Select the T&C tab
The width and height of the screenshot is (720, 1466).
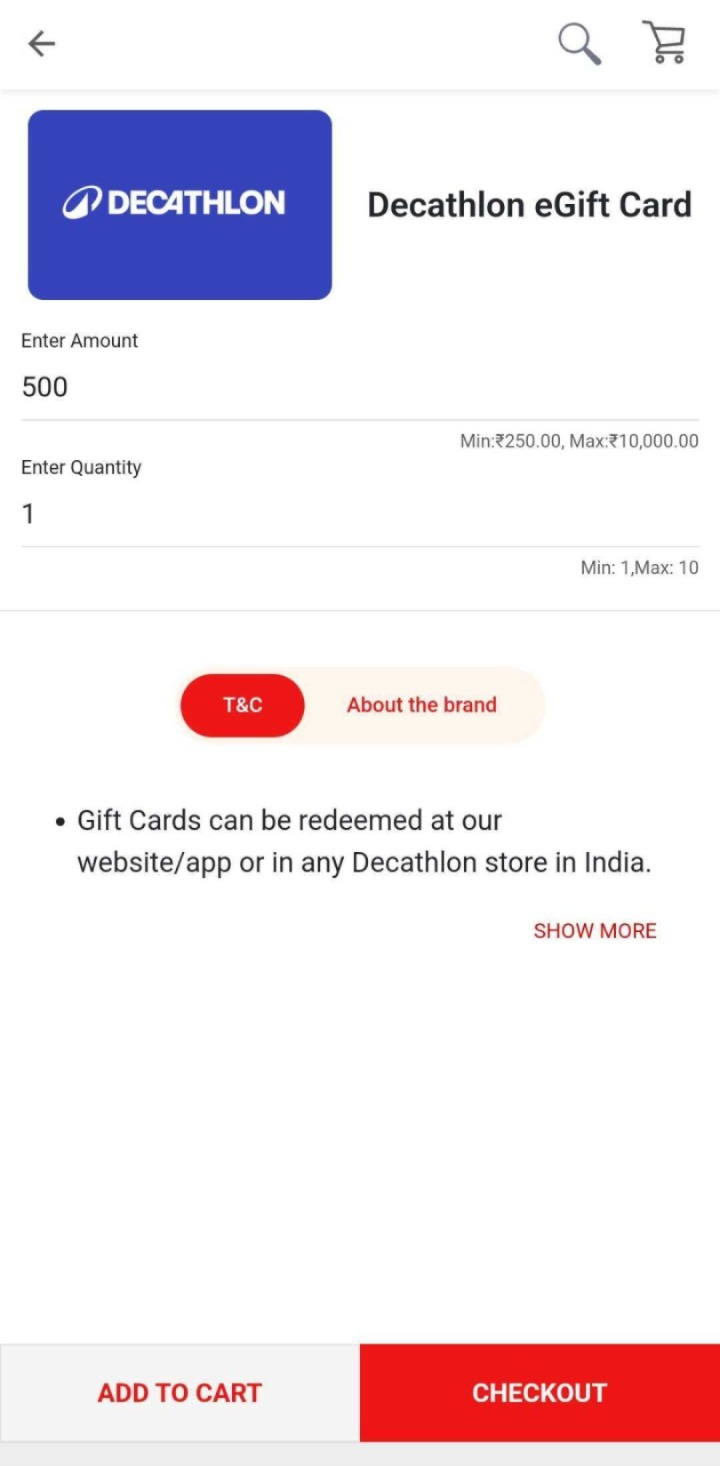(x=243, y=705)
